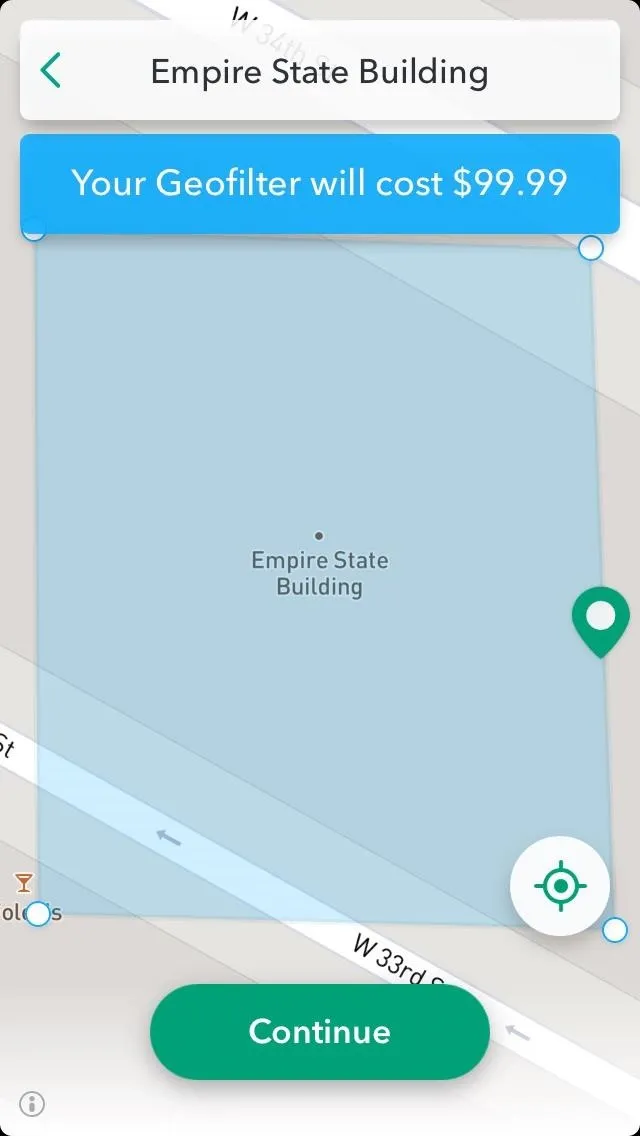Recenter map with the location target button
The height and width of the screenshot is (1136, 640).
click(560, 885)
